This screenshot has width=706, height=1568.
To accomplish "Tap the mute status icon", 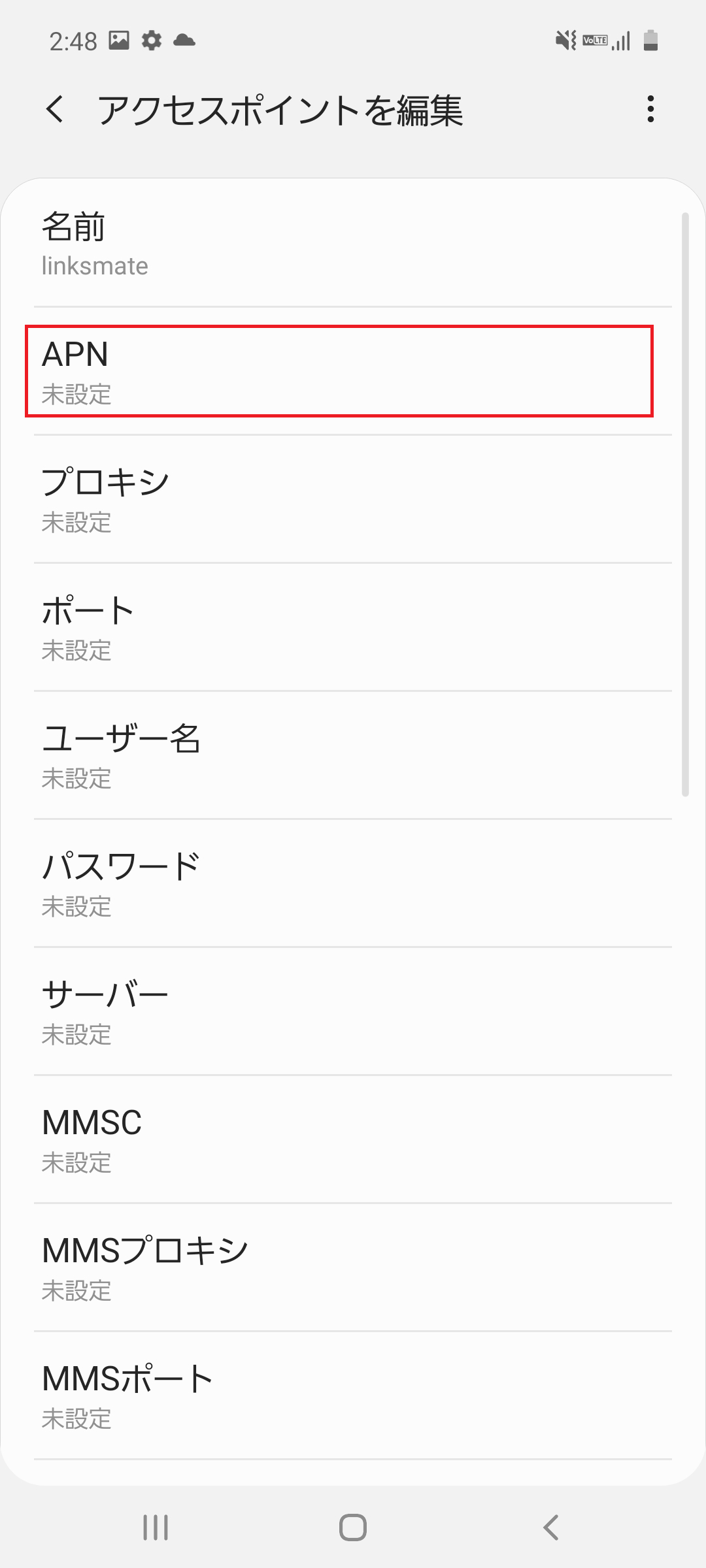I will coord(563,39).
